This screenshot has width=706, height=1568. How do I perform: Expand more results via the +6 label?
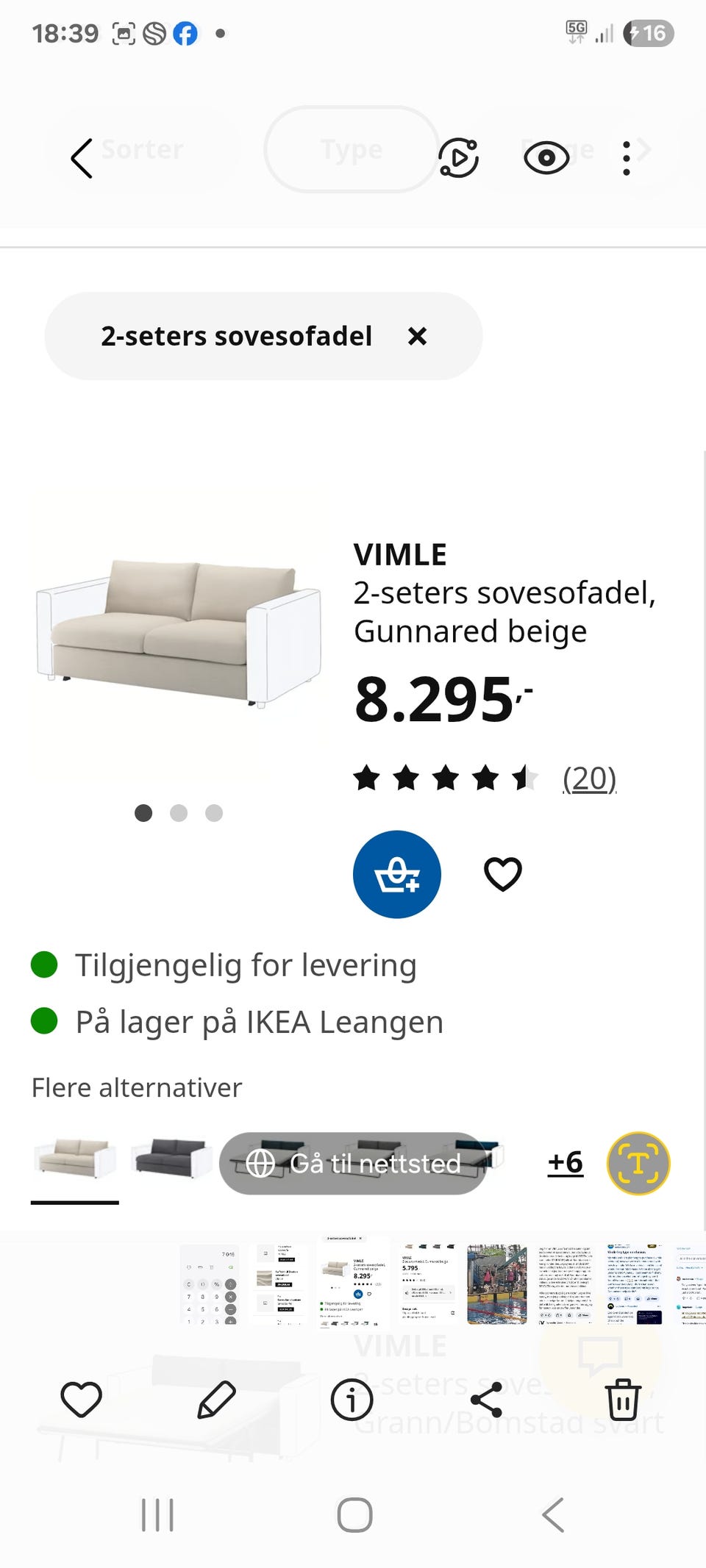click(564, 1162)
